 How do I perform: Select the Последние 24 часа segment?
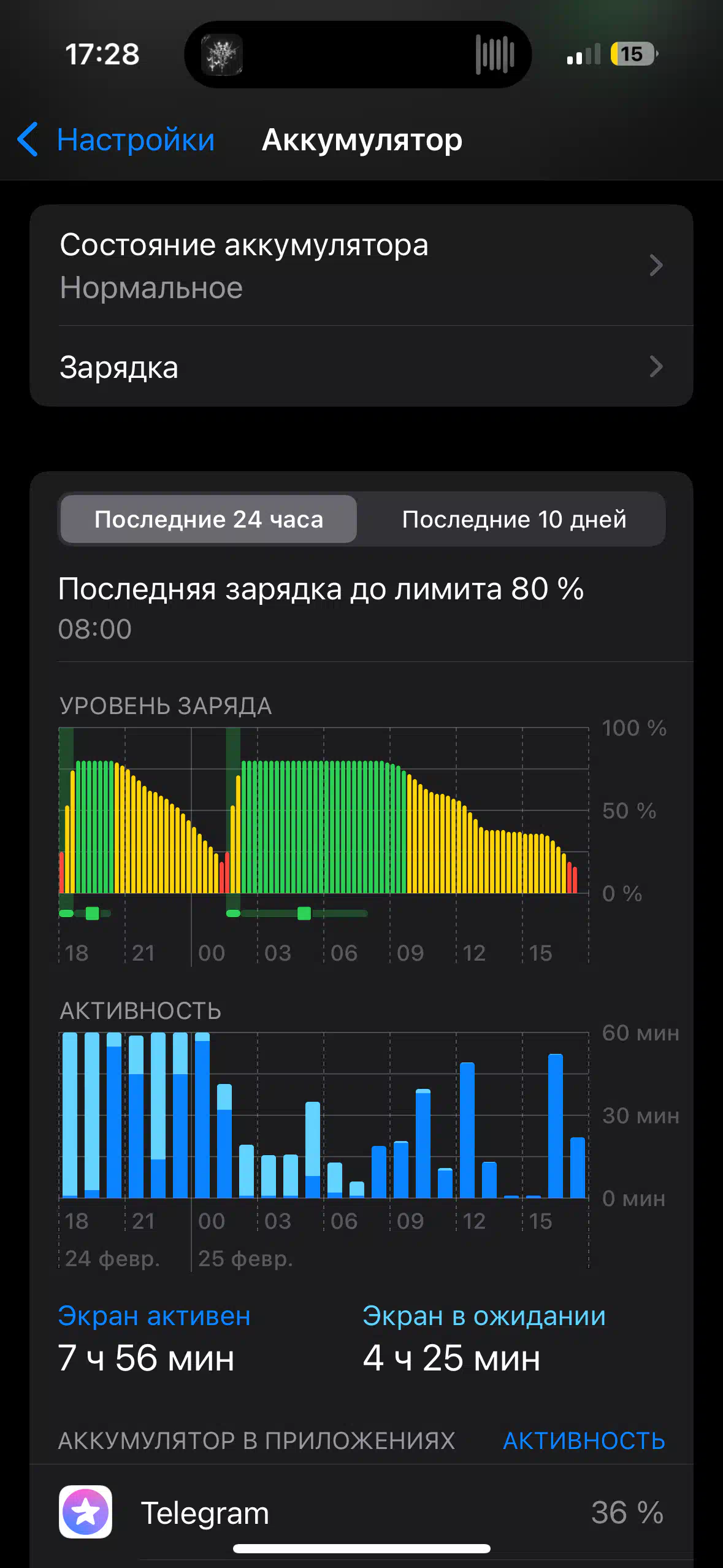[x=208, y=519]
